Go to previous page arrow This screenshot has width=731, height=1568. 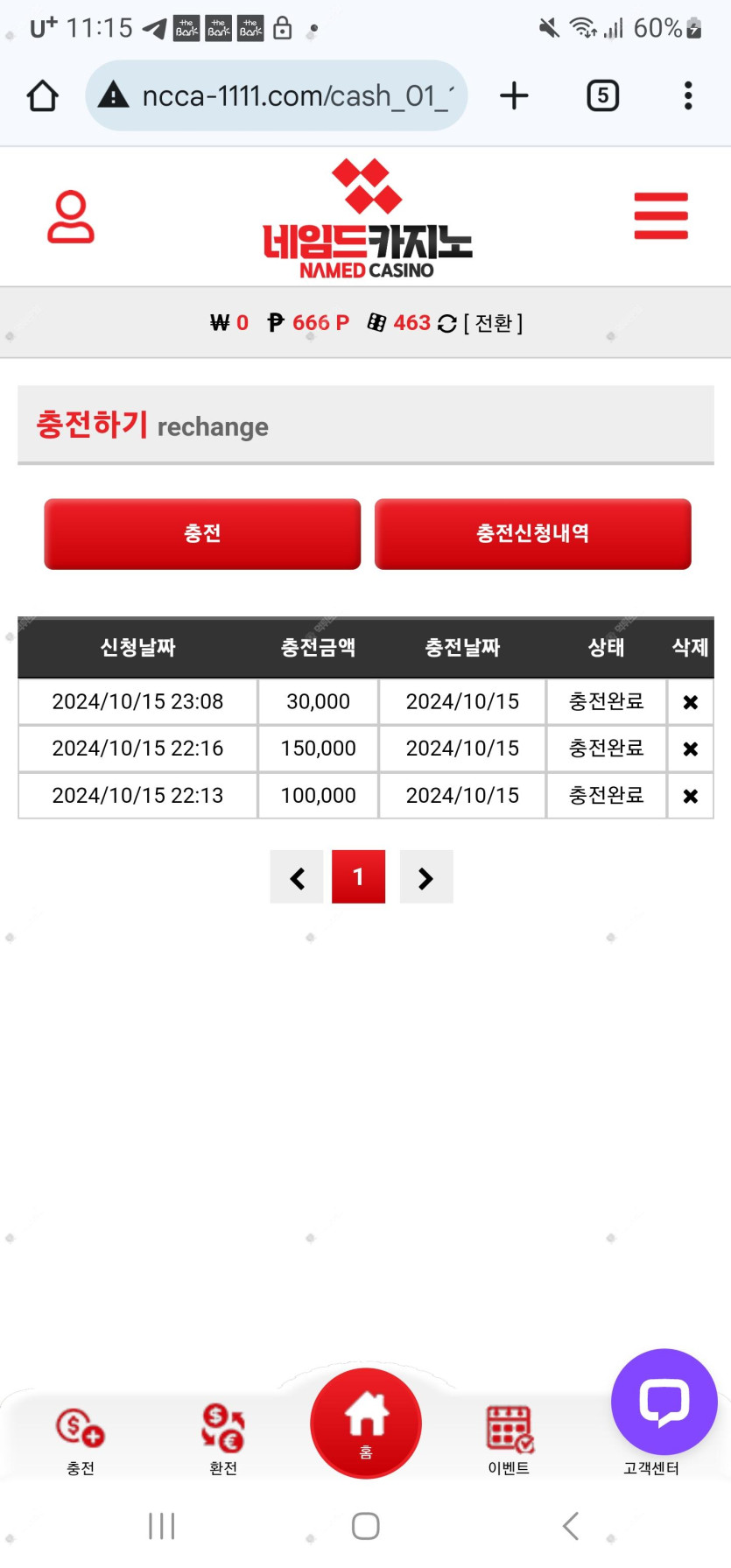click(297, 876)
